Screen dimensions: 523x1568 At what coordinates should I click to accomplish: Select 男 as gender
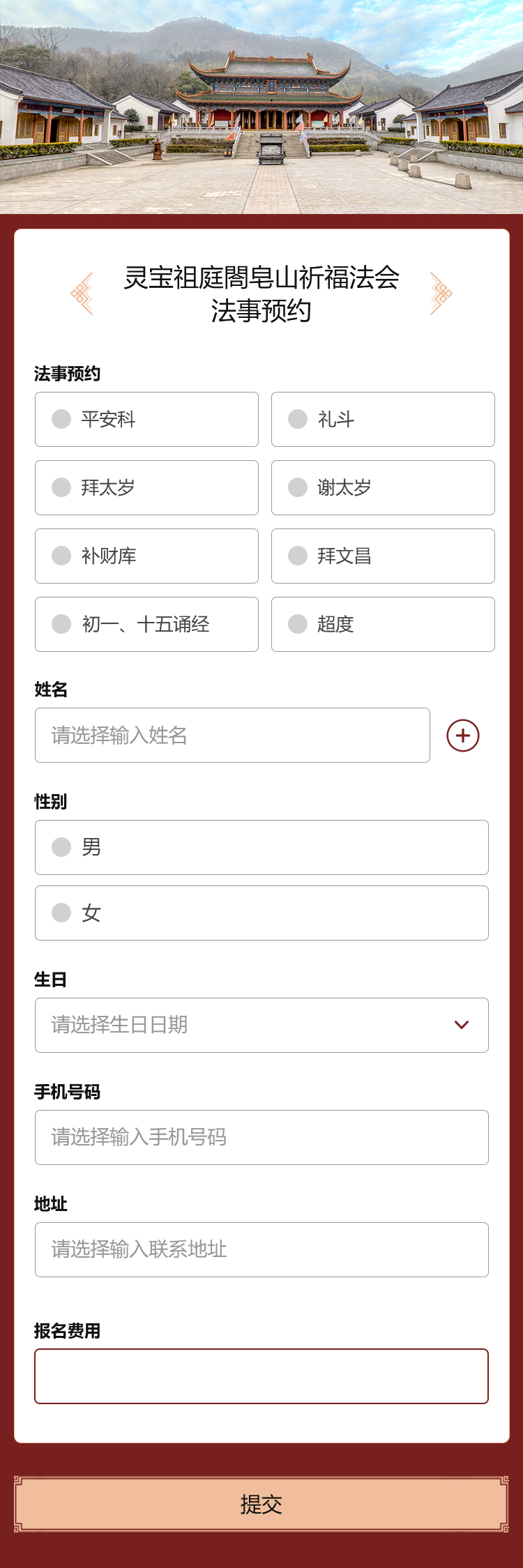(261, 847)
